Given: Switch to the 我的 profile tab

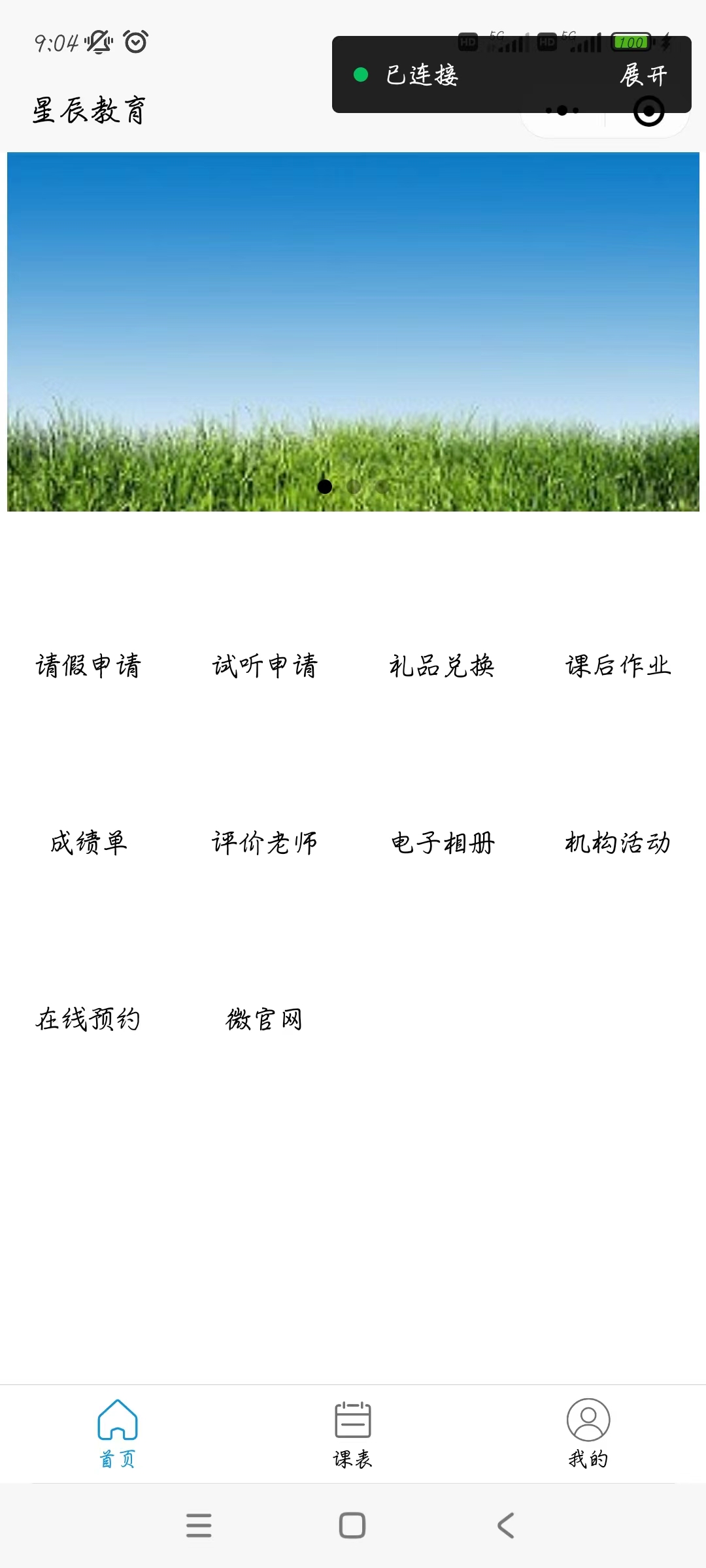Looking at the screenshot, I should click(588, 1433).
